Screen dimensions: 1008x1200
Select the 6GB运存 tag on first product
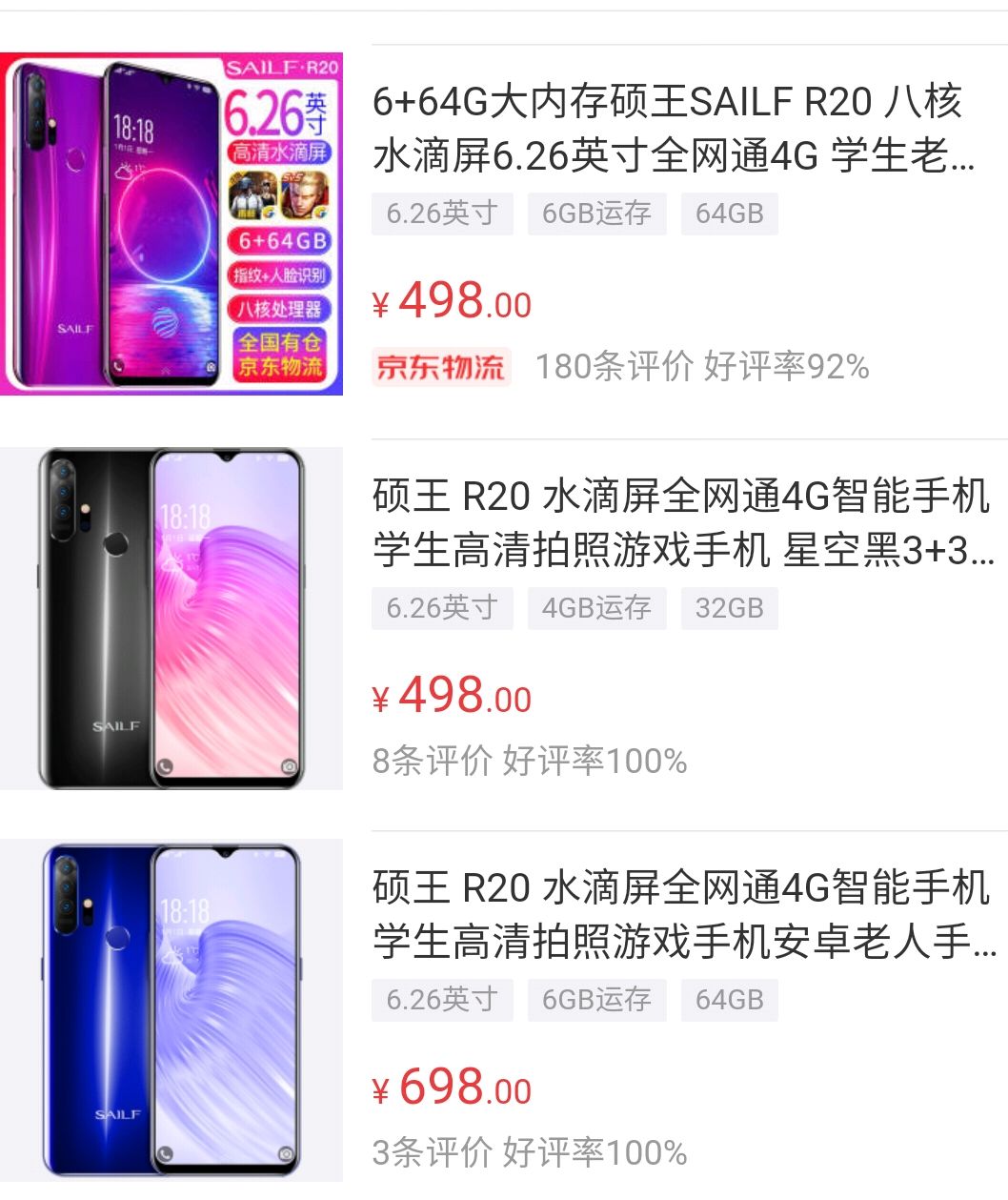coord(596,214)
